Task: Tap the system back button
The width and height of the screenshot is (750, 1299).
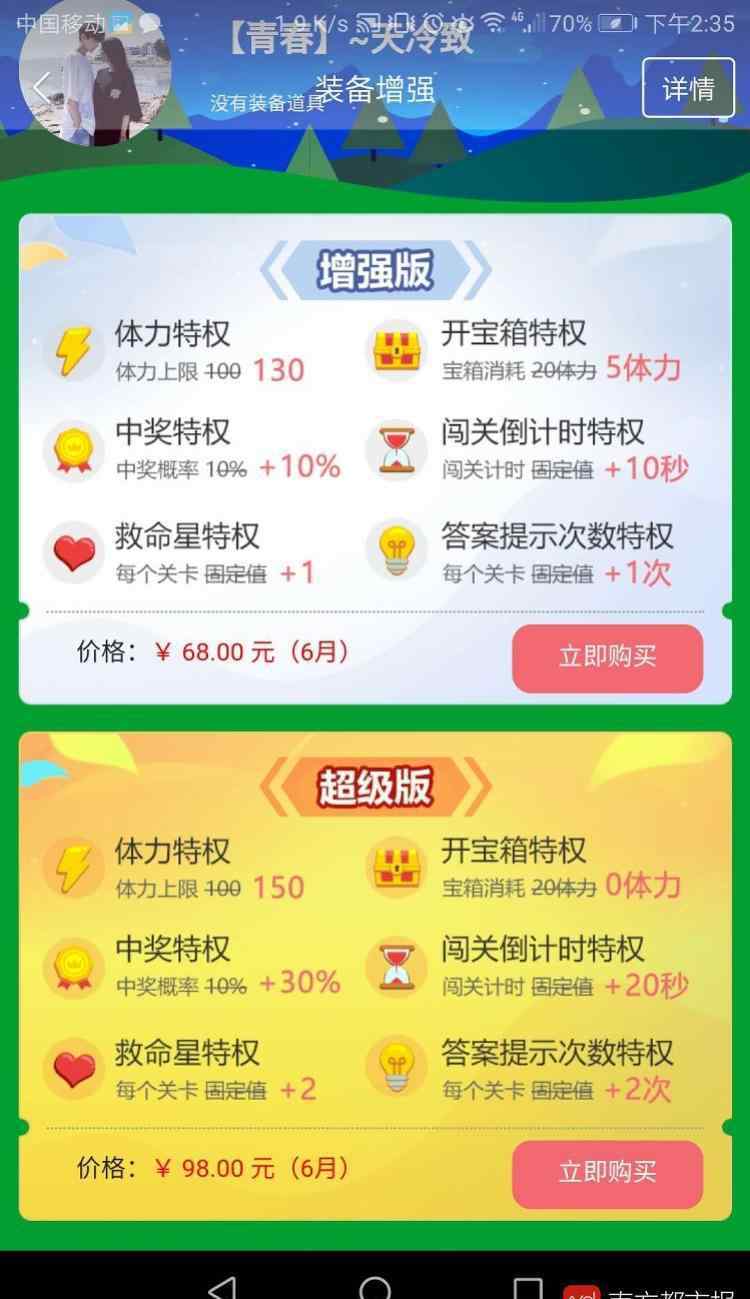Action: coord(222,1287)
